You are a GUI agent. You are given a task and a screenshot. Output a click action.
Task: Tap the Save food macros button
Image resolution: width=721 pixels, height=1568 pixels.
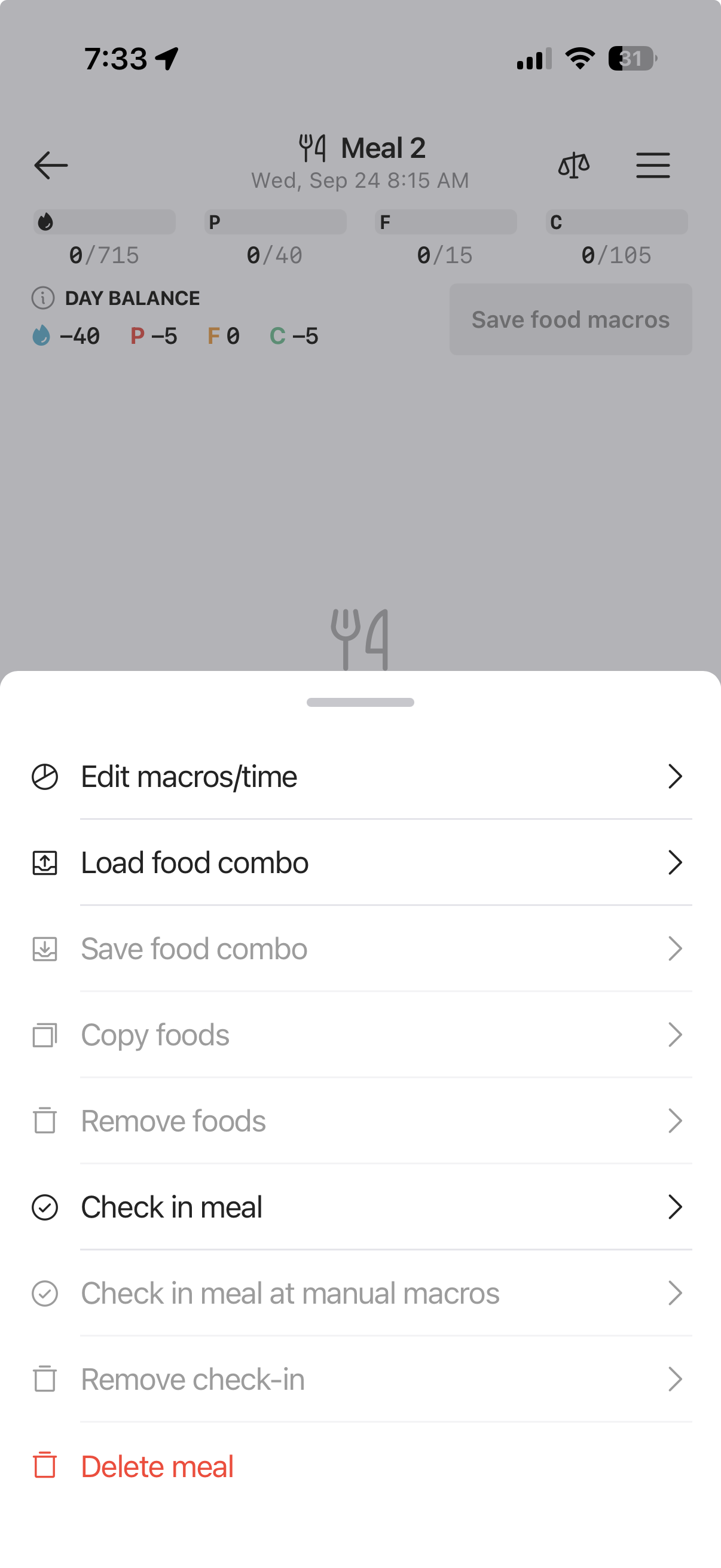[x=570, y=319]
